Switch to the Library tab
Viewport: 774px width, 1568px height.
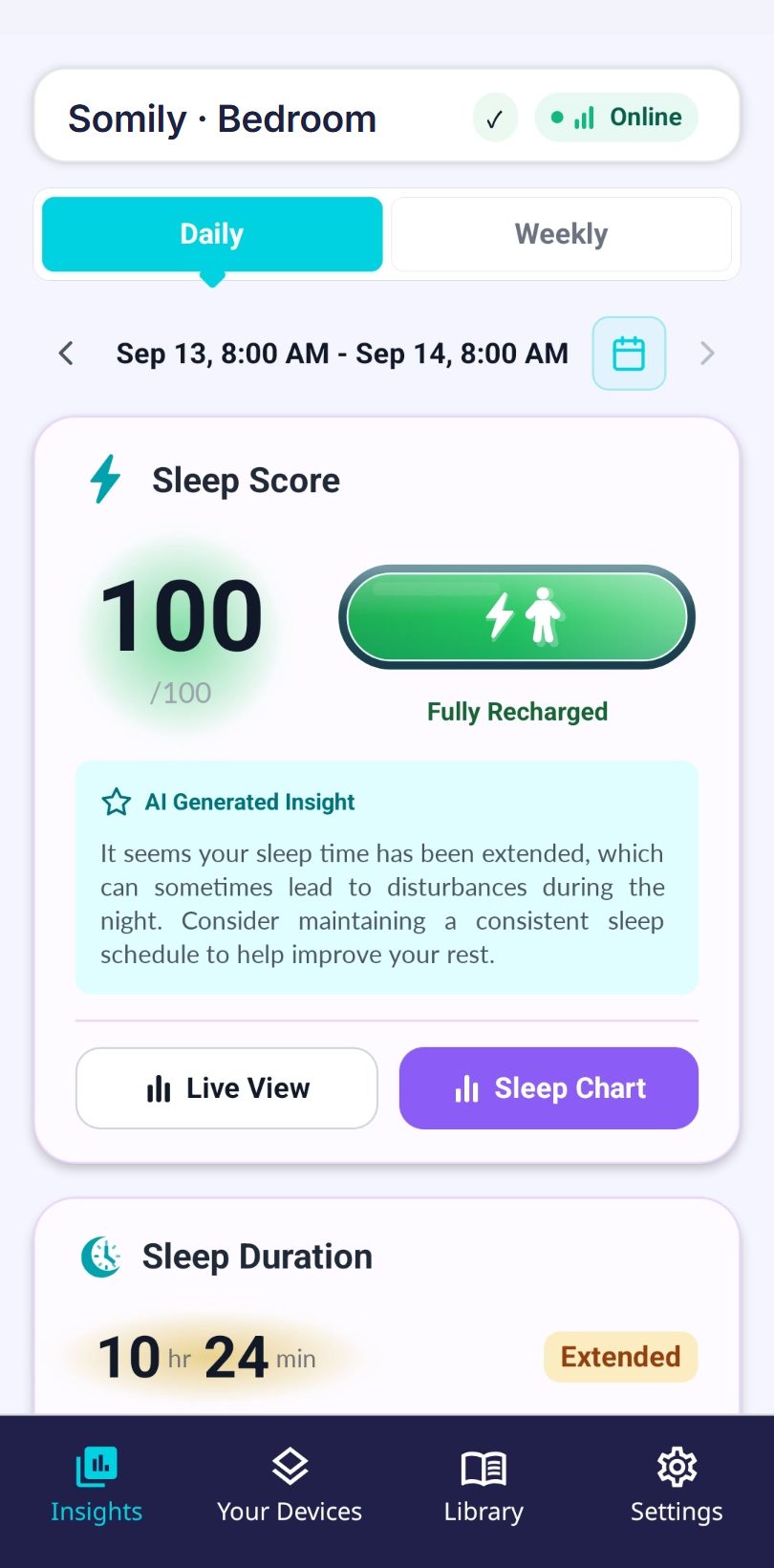pyautogui.click(x=484, y=1486)
